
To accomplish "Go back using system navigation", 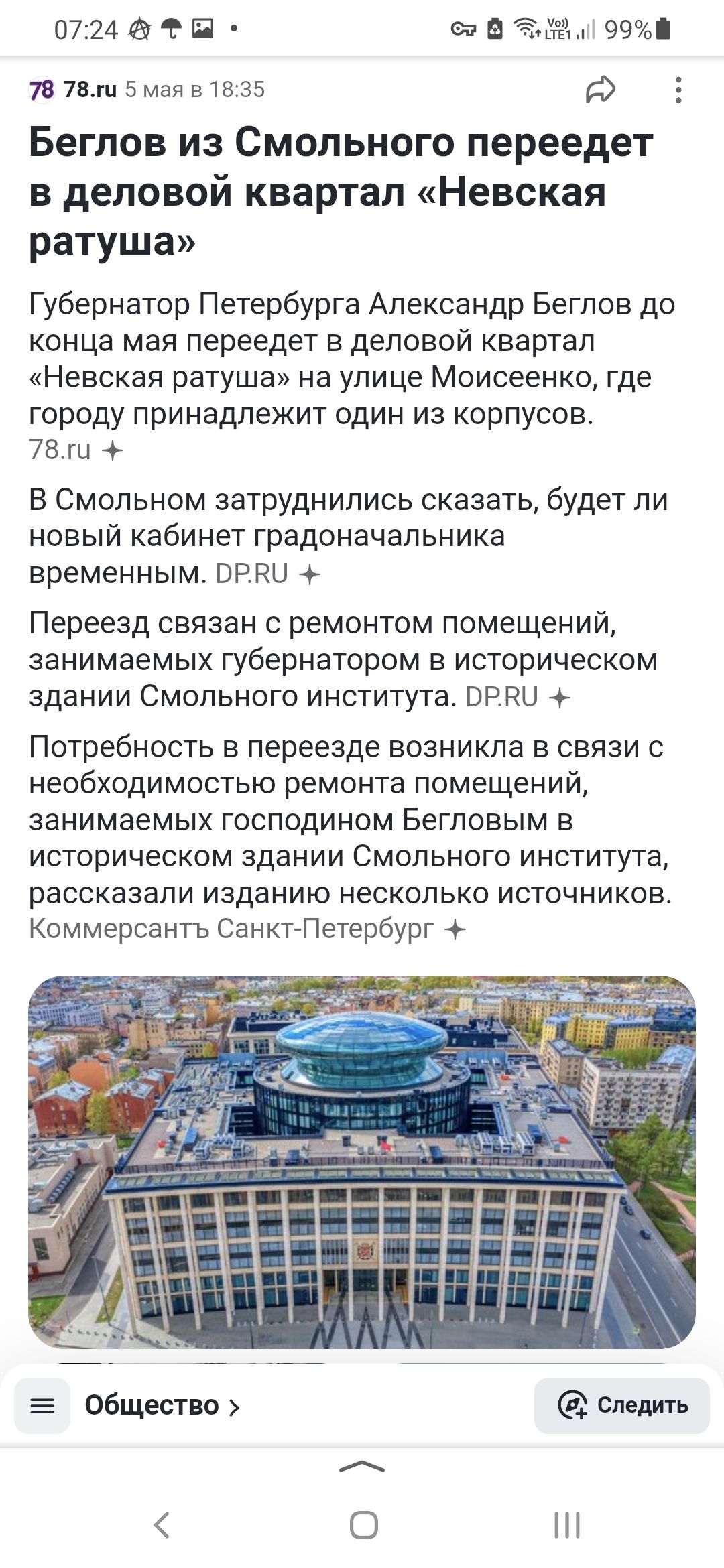I will click(162, 1525).
